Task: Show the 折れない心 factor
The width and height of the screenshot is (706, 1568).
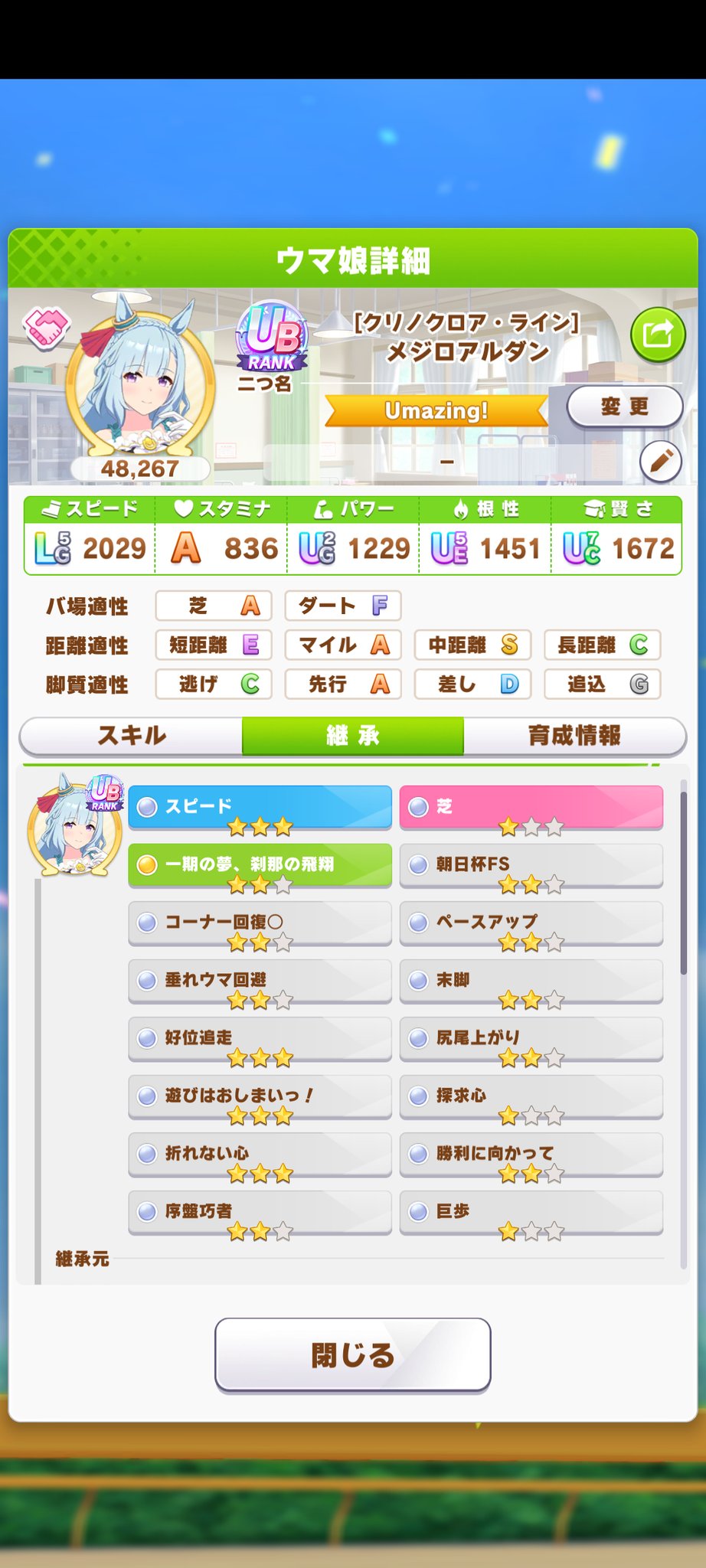Action: (260, 1154)
